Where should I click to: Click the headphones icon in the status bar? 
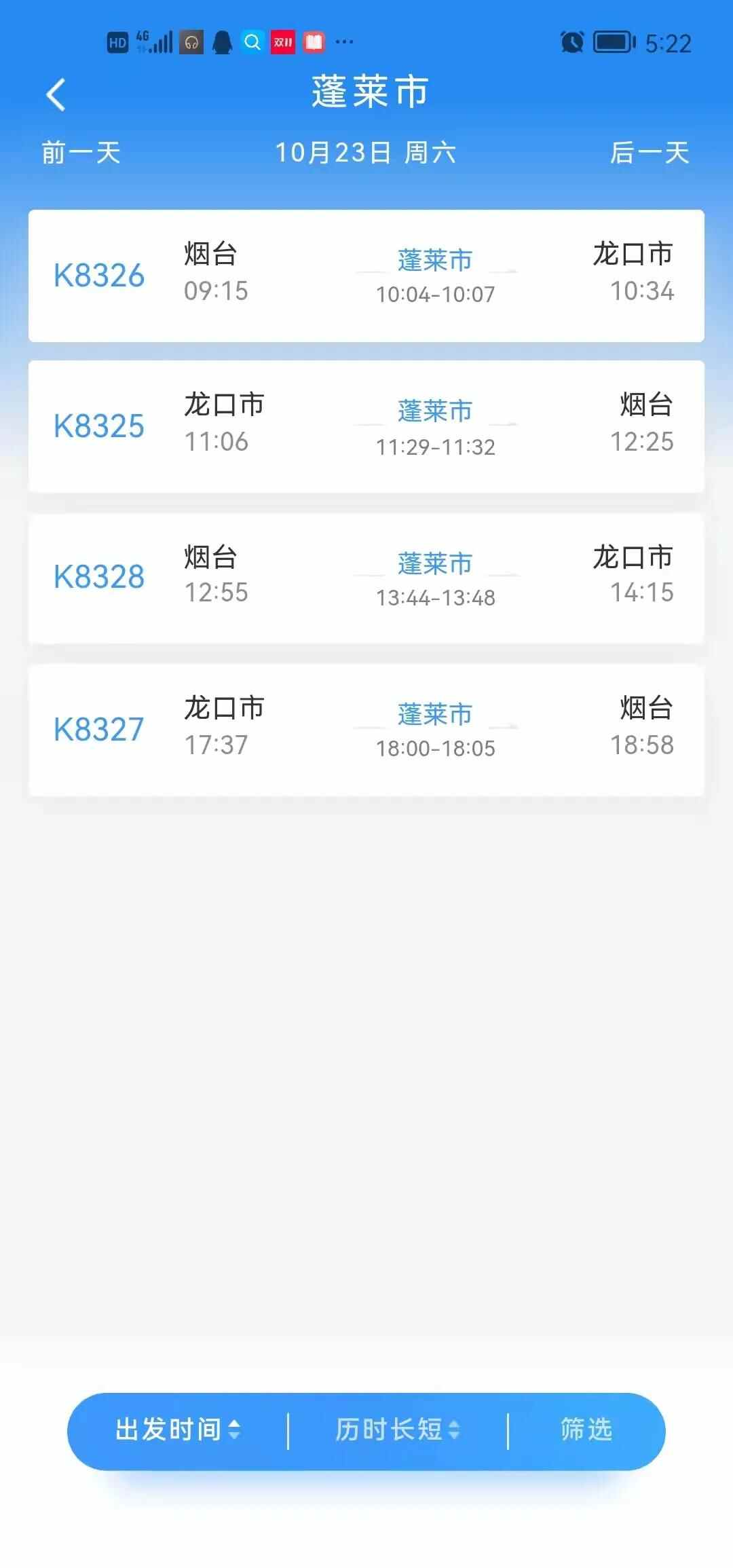[191, 42]
